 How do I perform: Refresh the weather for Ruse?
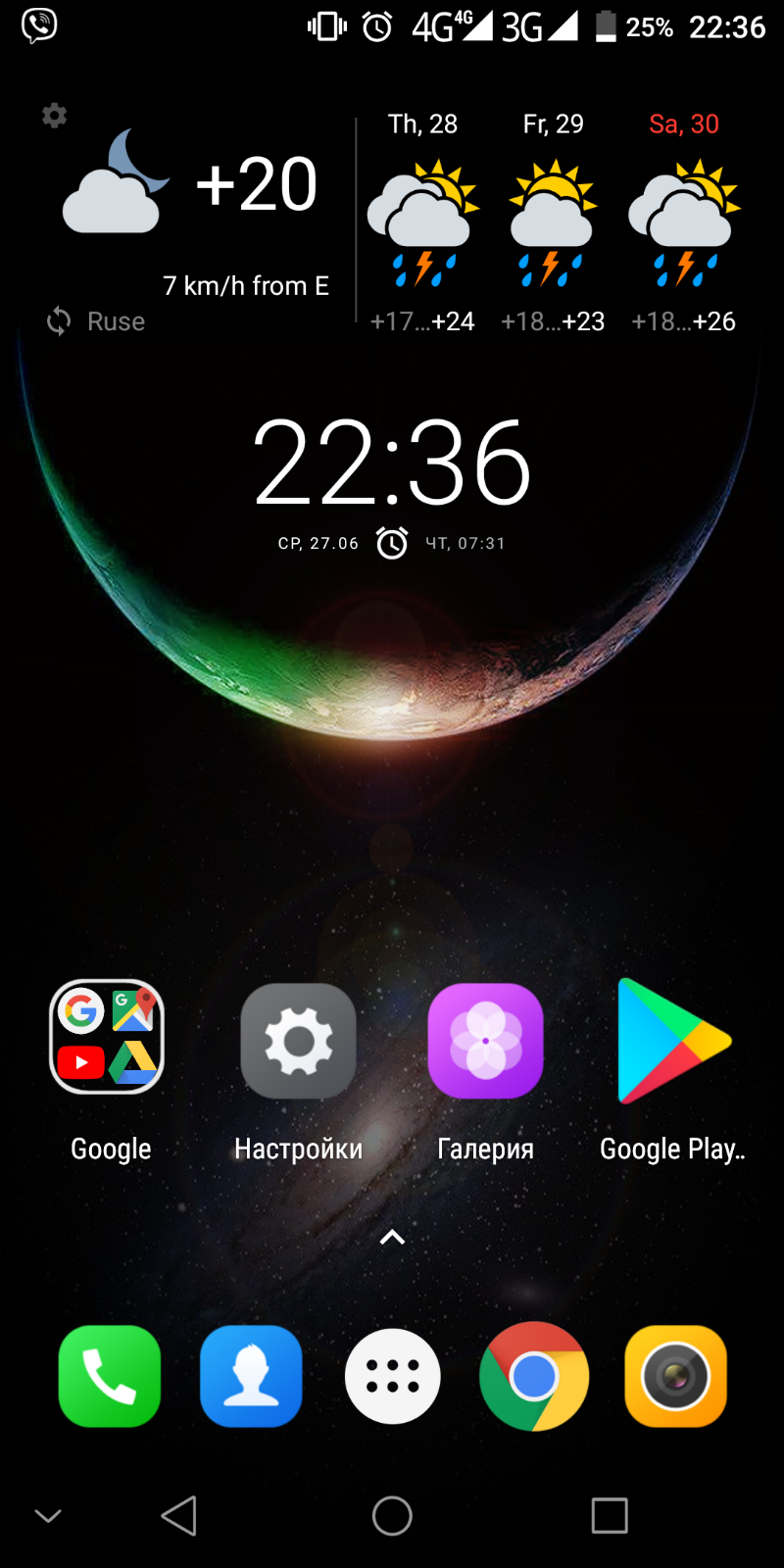pos(59,321)
